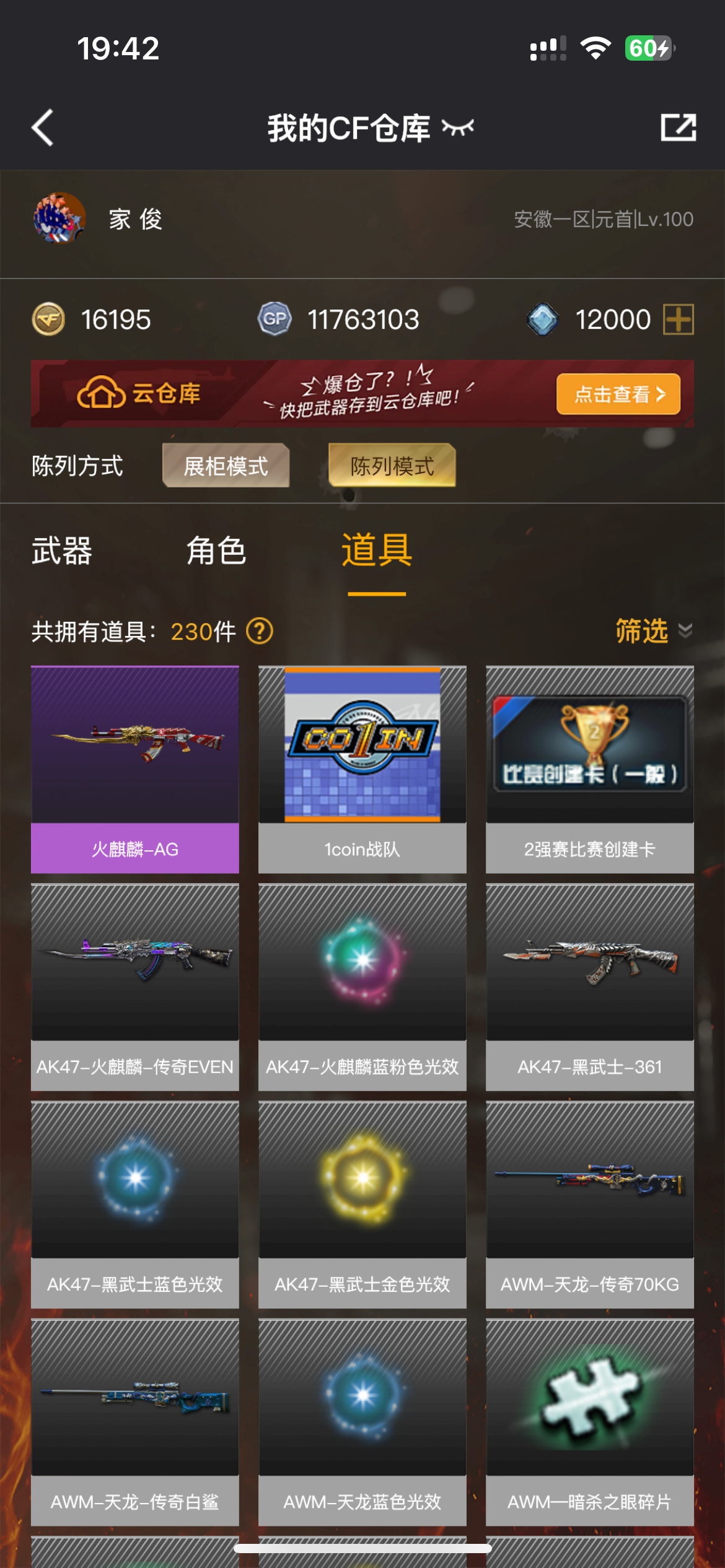Select 展柜模式 display mode

pos(226,466)
